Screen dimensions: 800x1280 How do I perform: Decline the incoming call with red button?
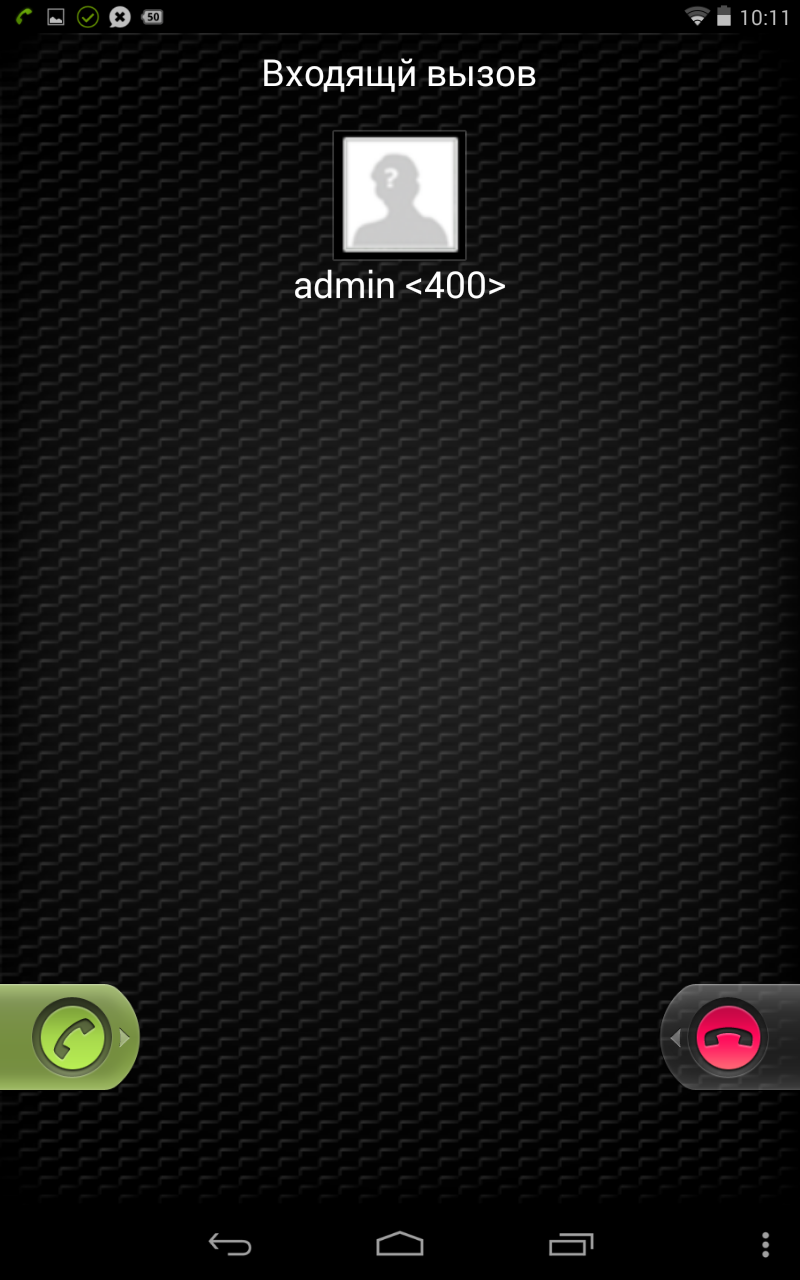click(727, 1037)
